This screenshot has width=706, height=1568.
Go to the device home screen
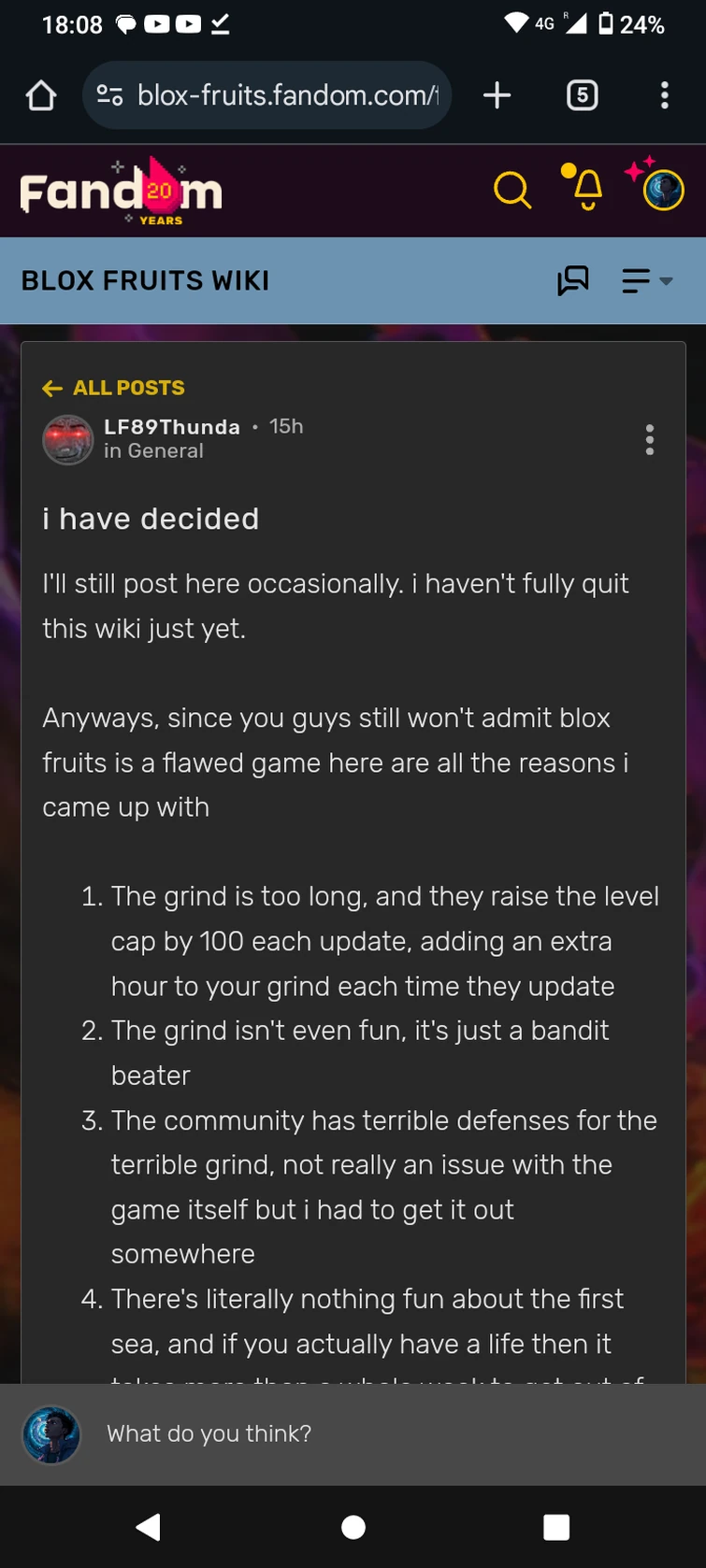point(353,1527)
